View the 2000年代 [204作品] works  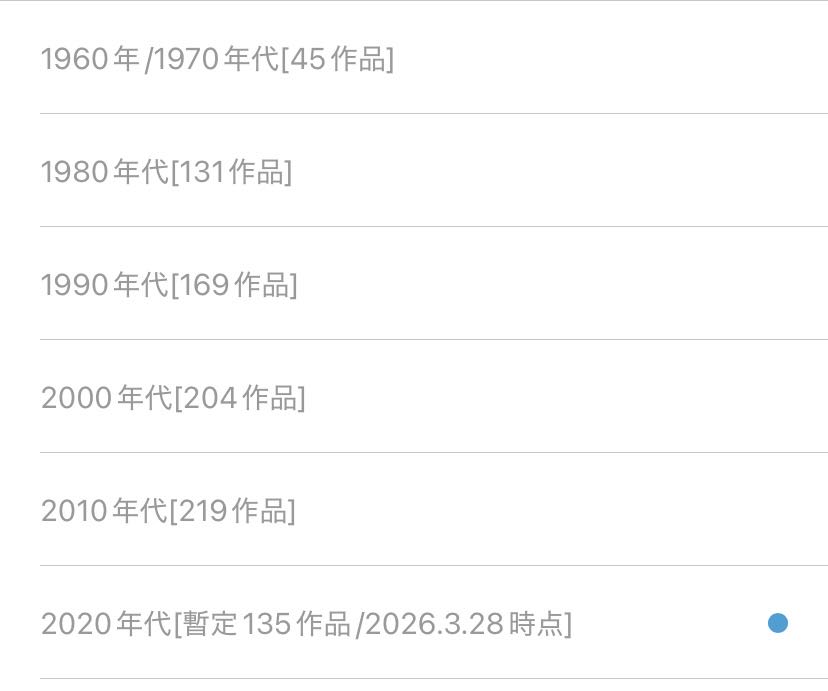(174, 398)
